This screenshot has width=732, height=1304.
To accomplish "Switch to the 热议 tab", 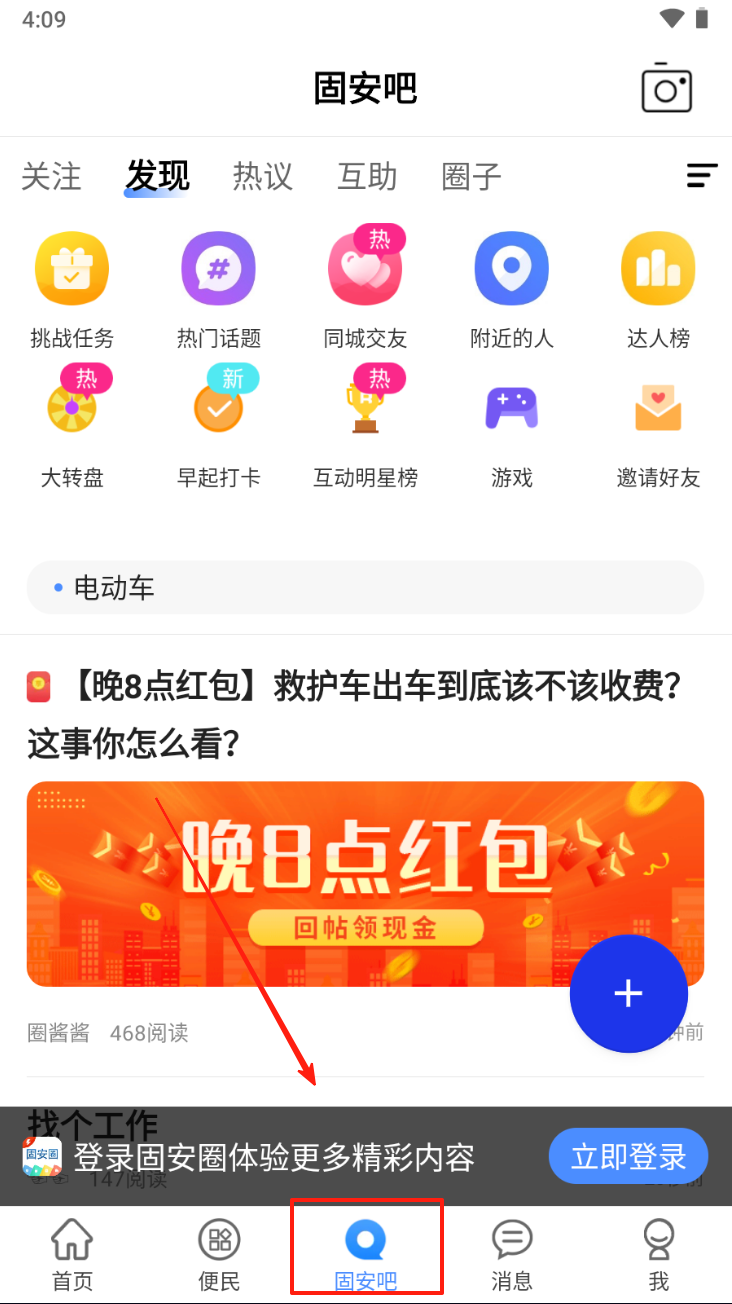I will tap(262, 176).
